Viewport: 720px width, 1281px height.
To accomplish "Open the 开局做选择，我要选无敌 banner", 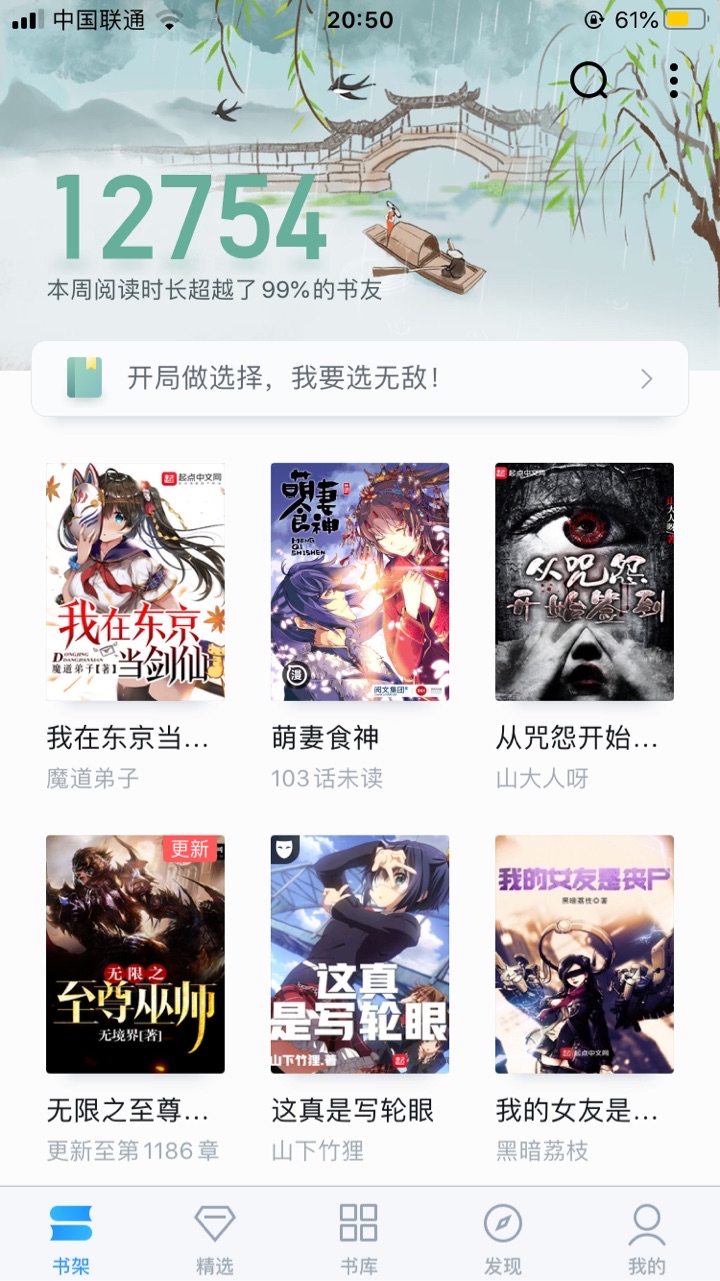I will [x=360, y=378].
